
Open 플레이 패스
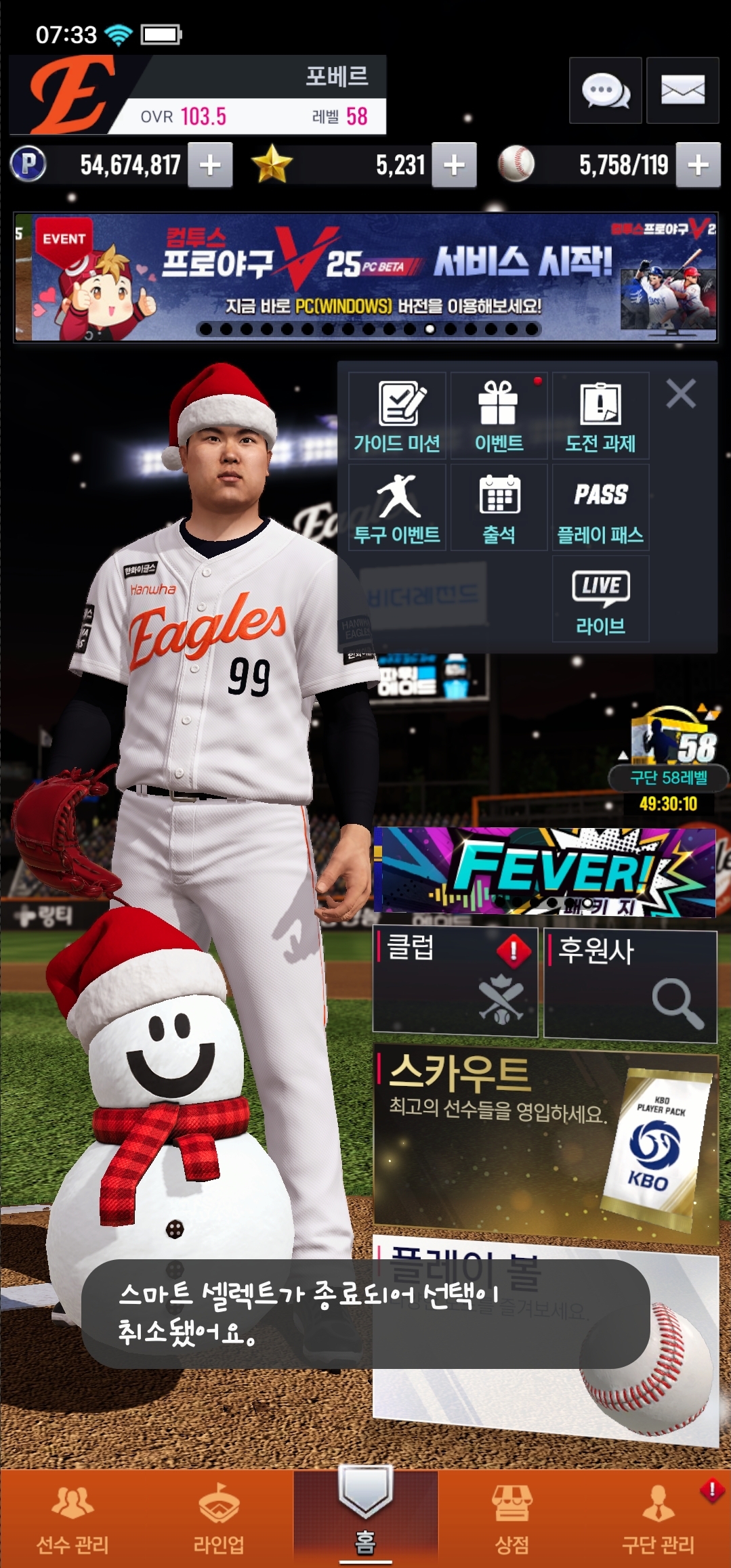click(600, 507)
